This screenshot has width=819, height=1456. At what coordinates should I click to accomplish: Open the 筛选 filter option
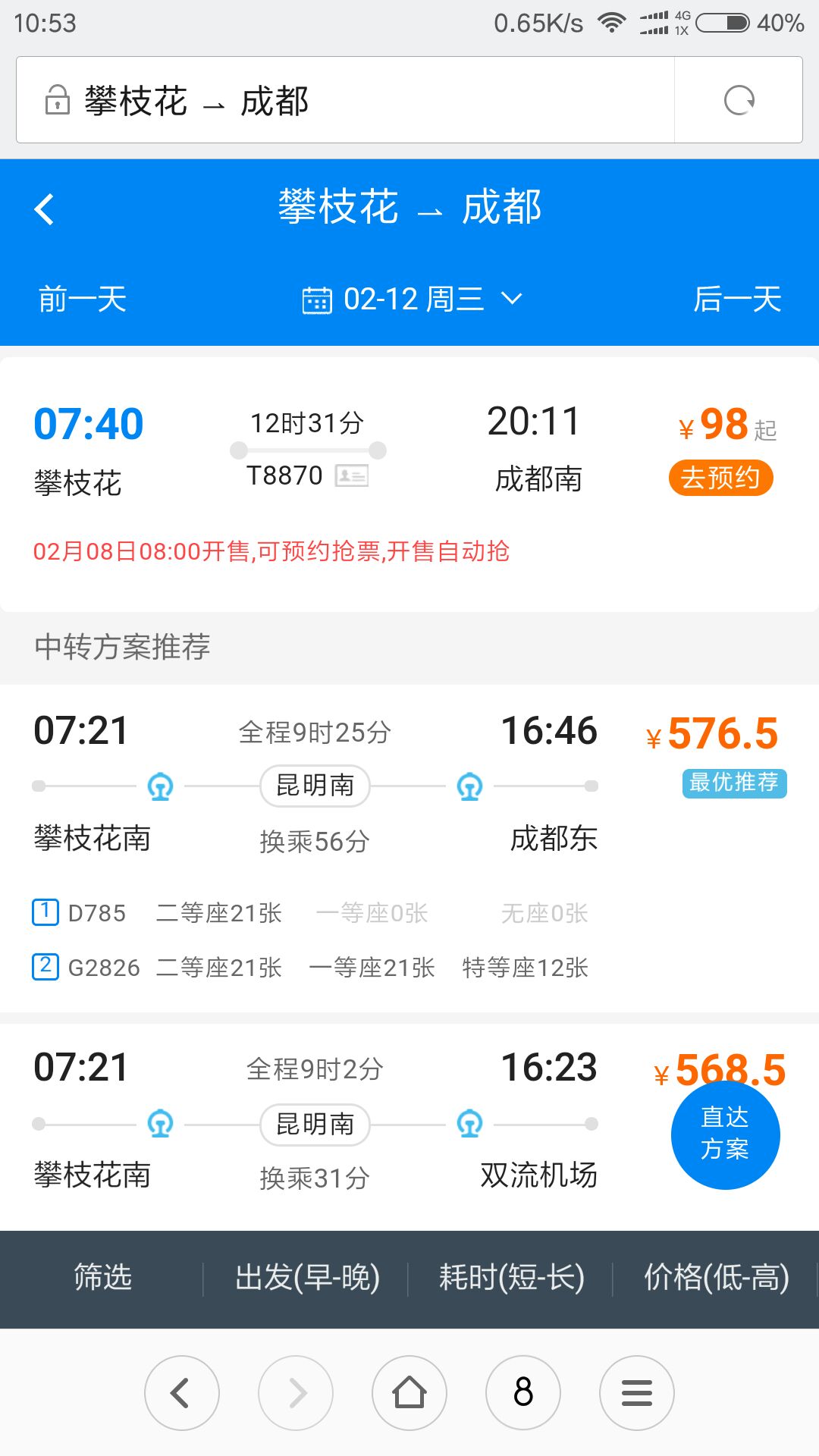102,1279
